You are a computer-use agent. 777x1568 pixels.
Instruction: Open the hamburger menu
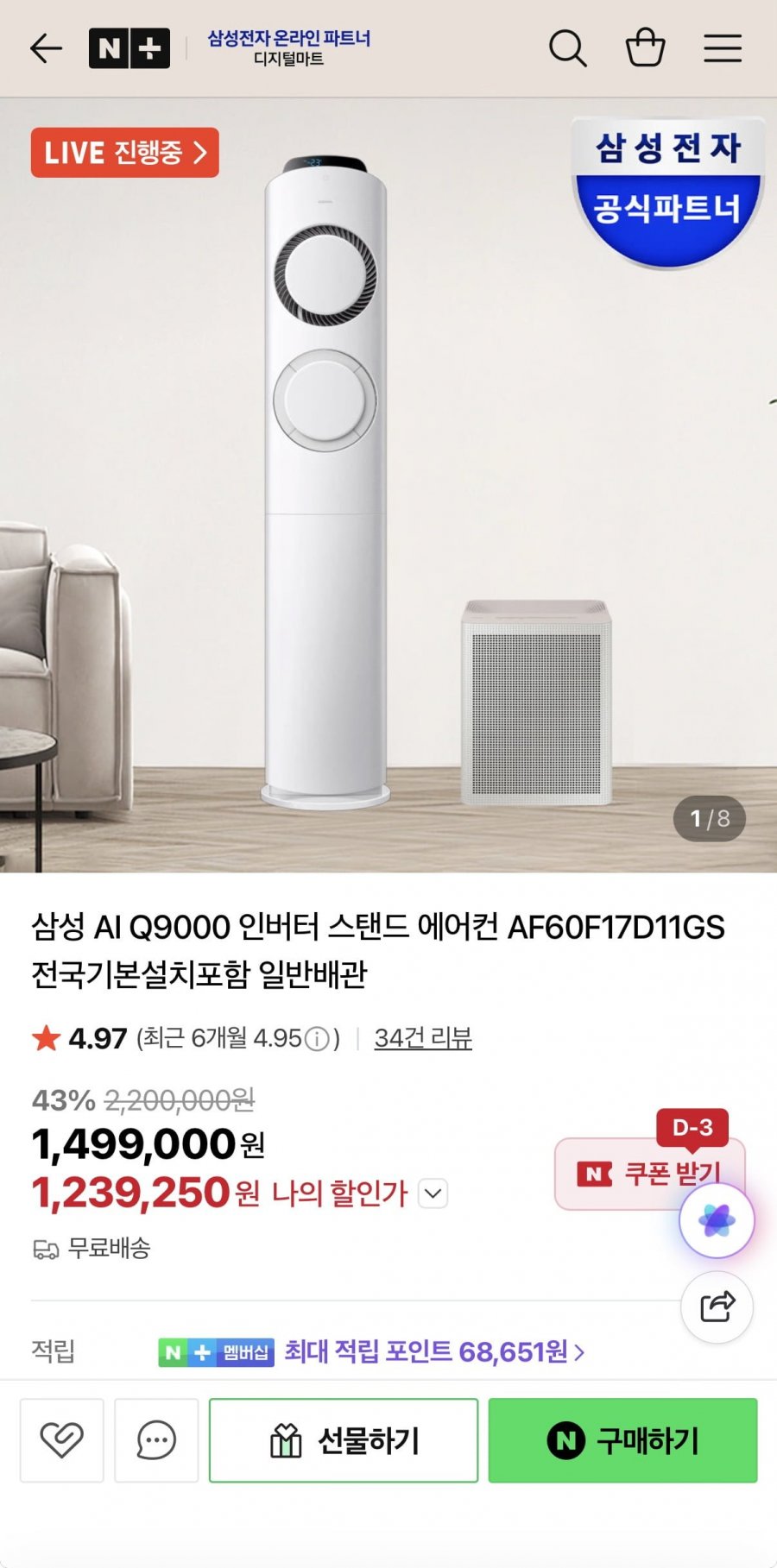click(723, 48)
